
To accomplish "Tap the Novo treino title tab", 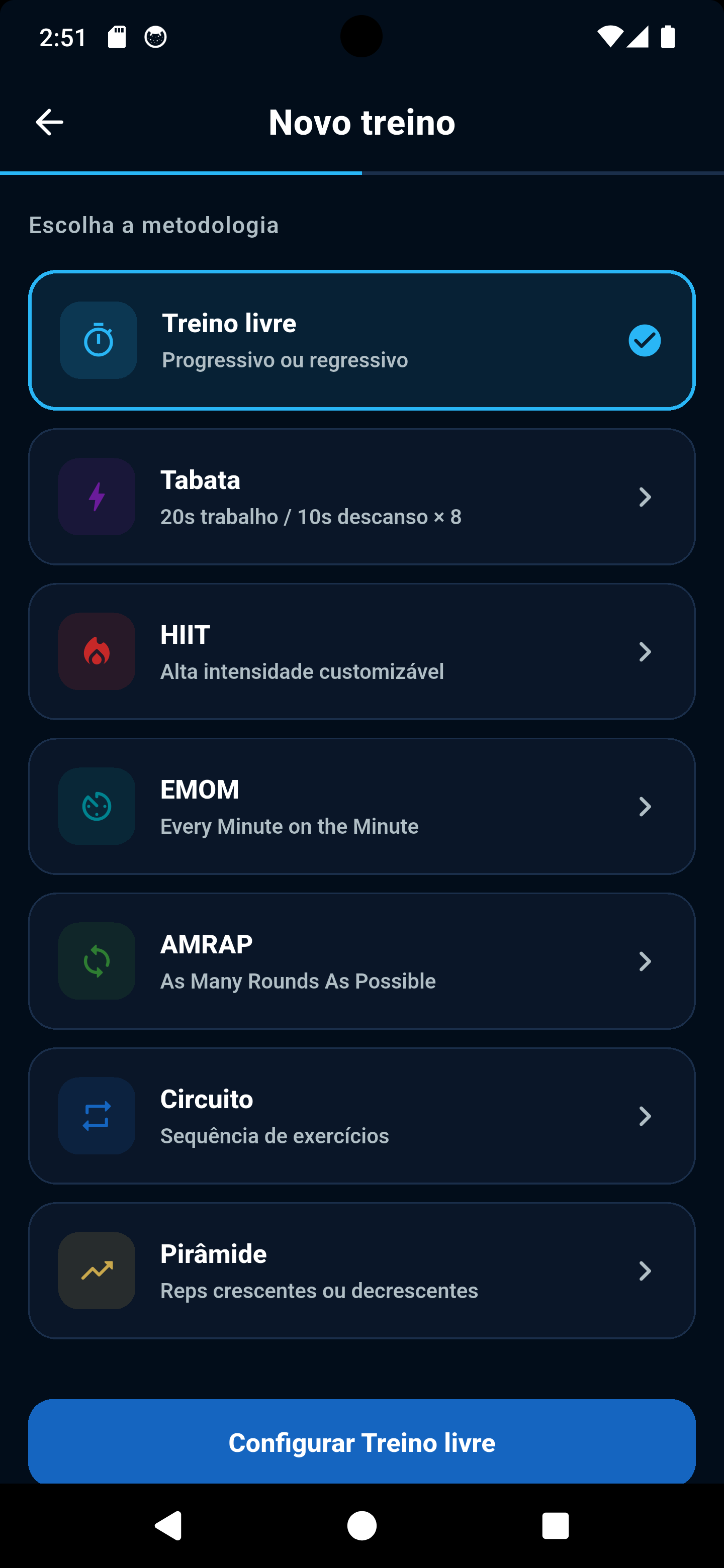I will tap(361, 121).
